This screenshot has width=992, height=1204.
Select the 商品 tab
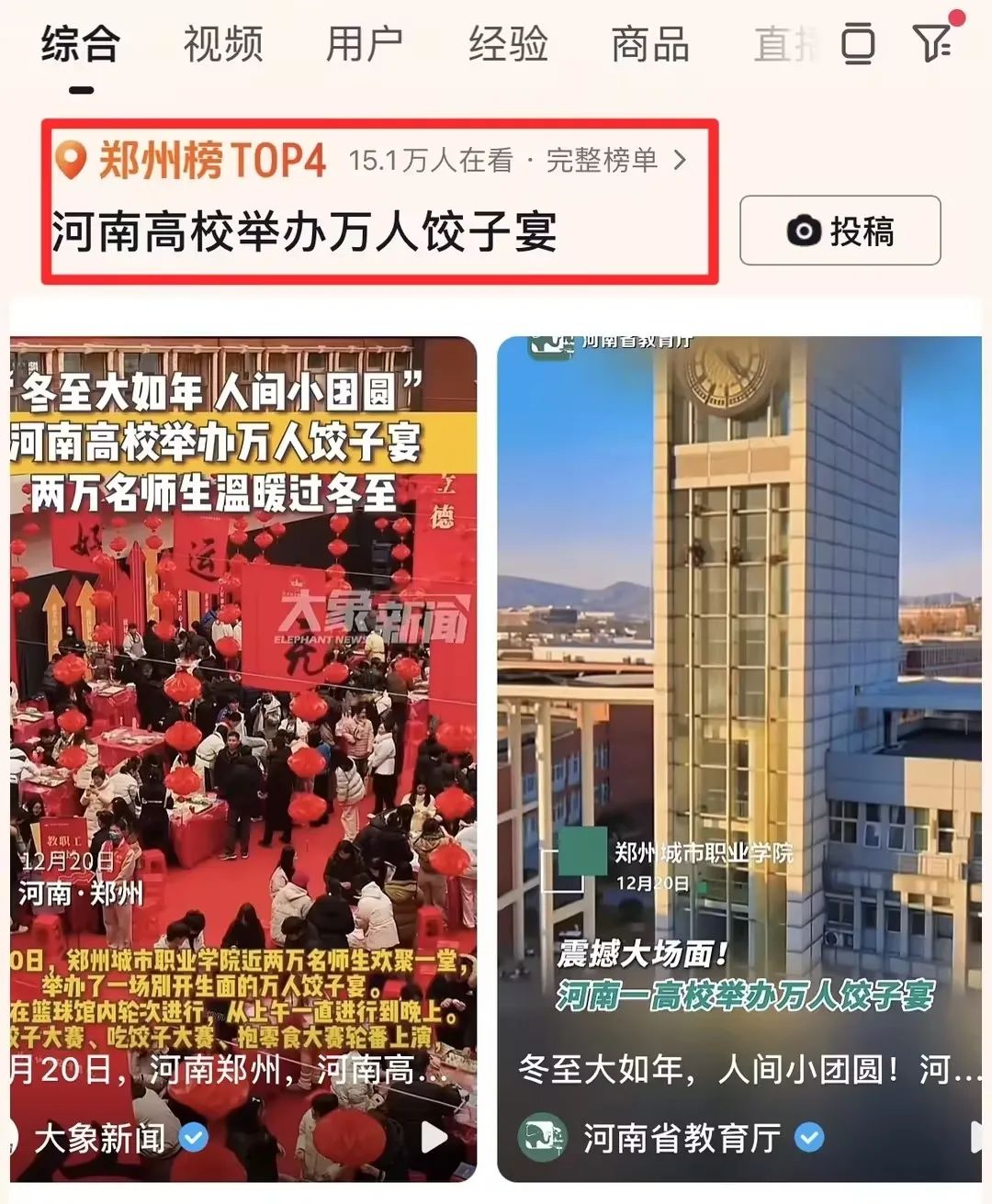[x=649, y=43]
